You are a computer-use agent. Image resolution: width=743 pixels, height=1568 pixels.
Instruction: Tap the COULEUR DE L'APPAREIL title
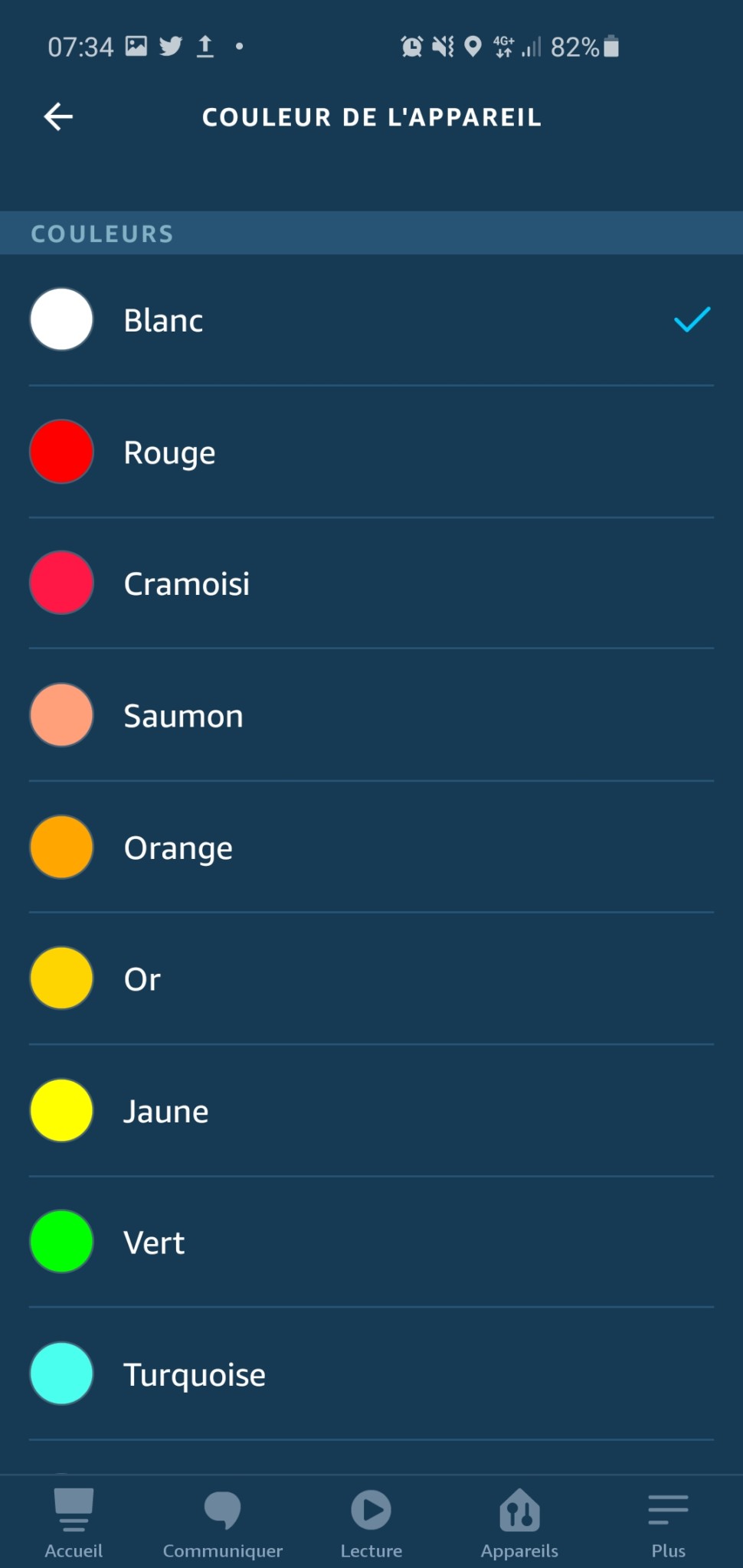(x=371, y=116)
